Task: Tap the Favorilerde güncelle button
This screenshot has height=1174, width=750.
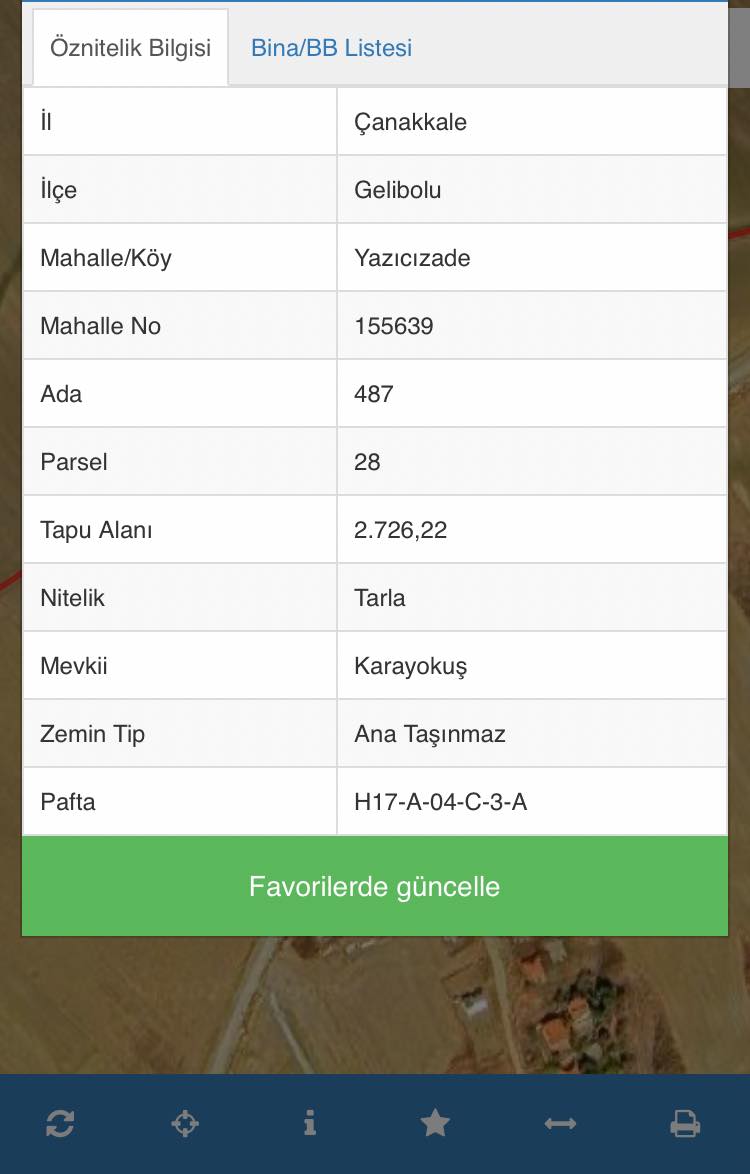Action: pyautogui.click(x=375, y=886)
